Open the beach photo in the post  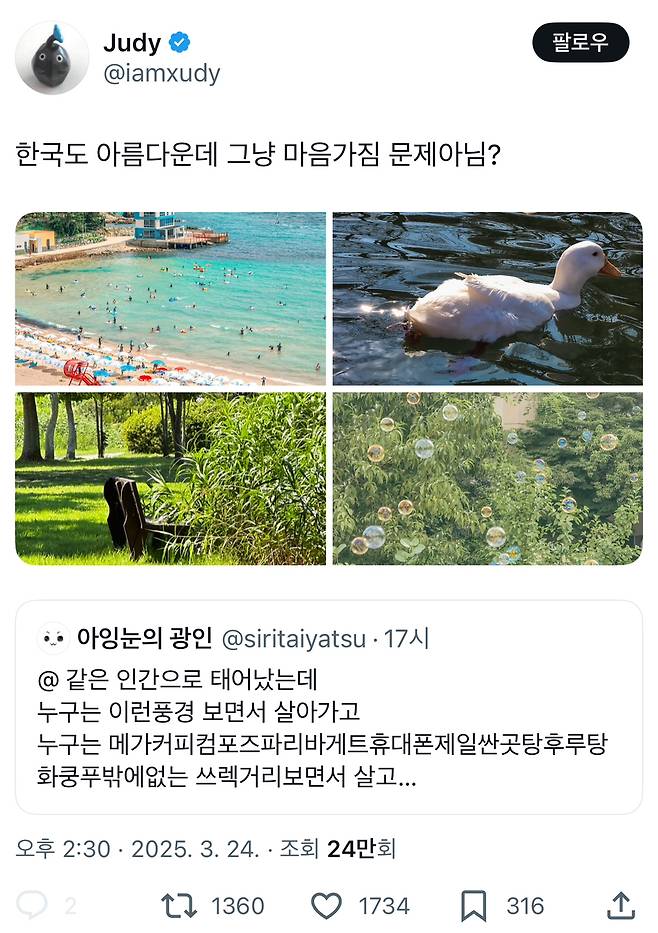click(x=170, y=298)
